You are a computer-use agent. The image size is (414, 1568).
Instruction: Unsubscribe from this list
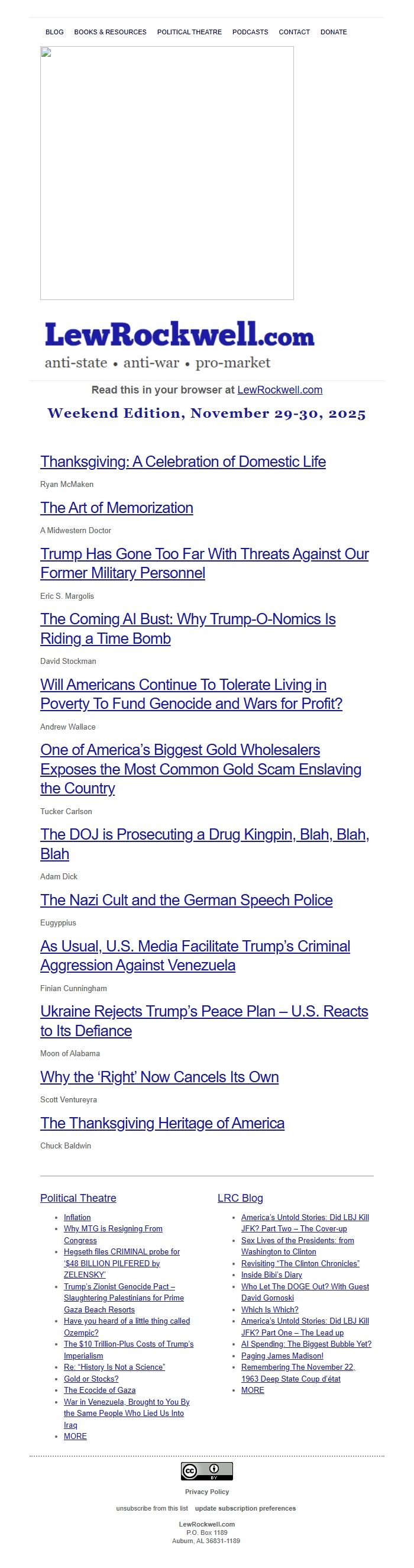click(x=151, y=1508)
